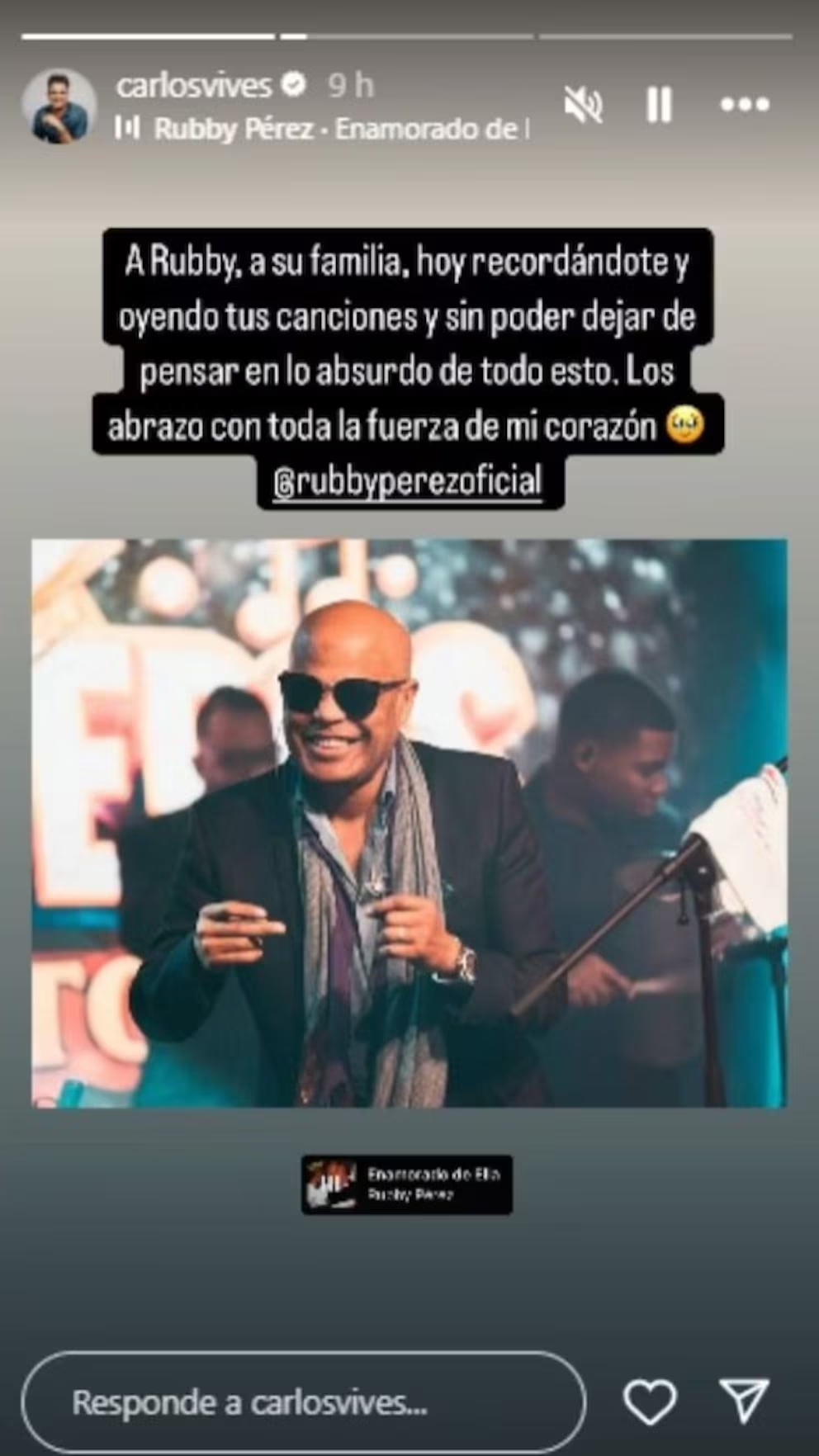Viewport: 819px width, 1456px height.
Task: Open the @rubbyperezoficial mention
Action: pyautogui.click(x=409, y=481)
